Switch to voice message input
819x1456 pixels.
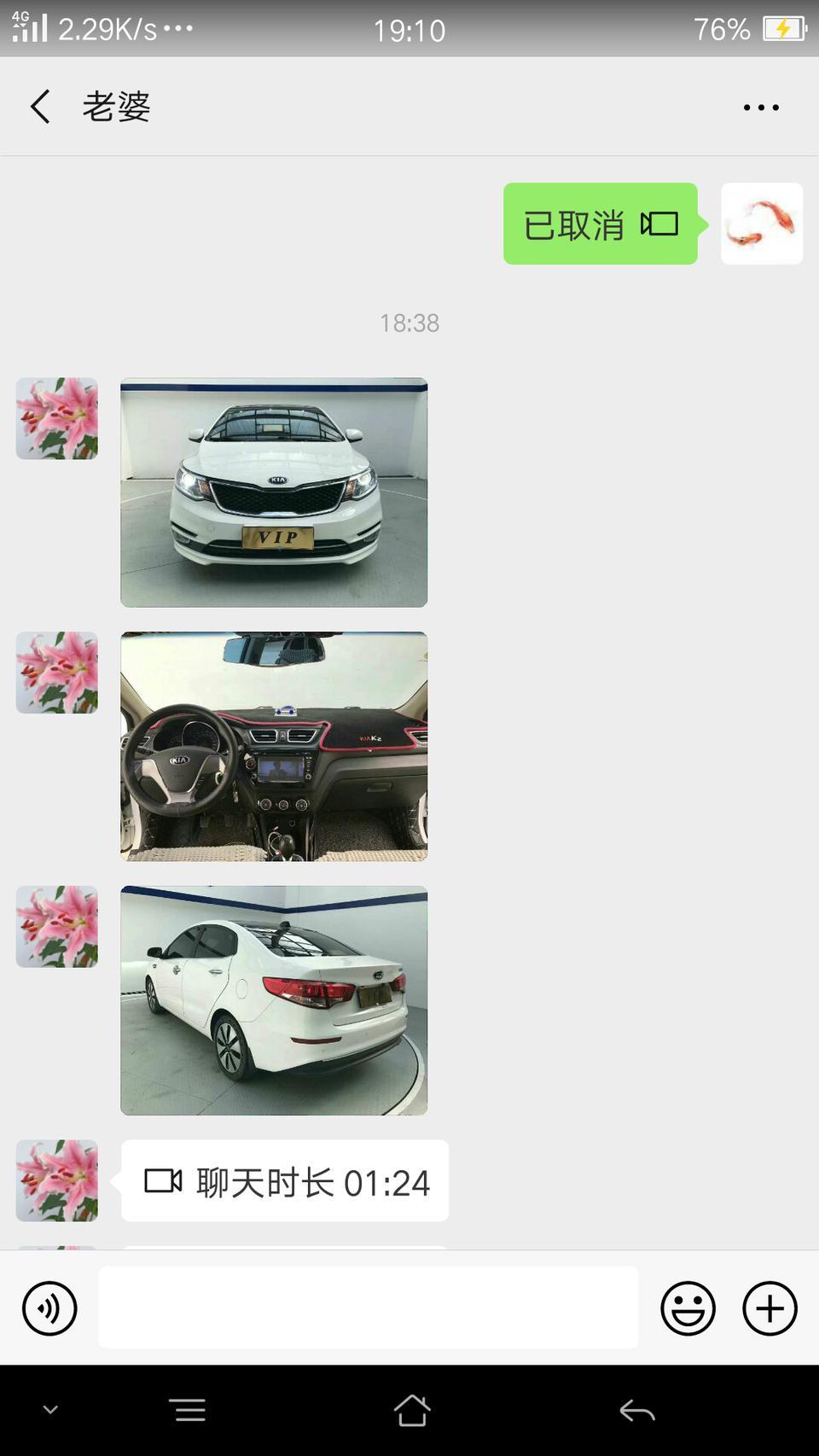49,1307
